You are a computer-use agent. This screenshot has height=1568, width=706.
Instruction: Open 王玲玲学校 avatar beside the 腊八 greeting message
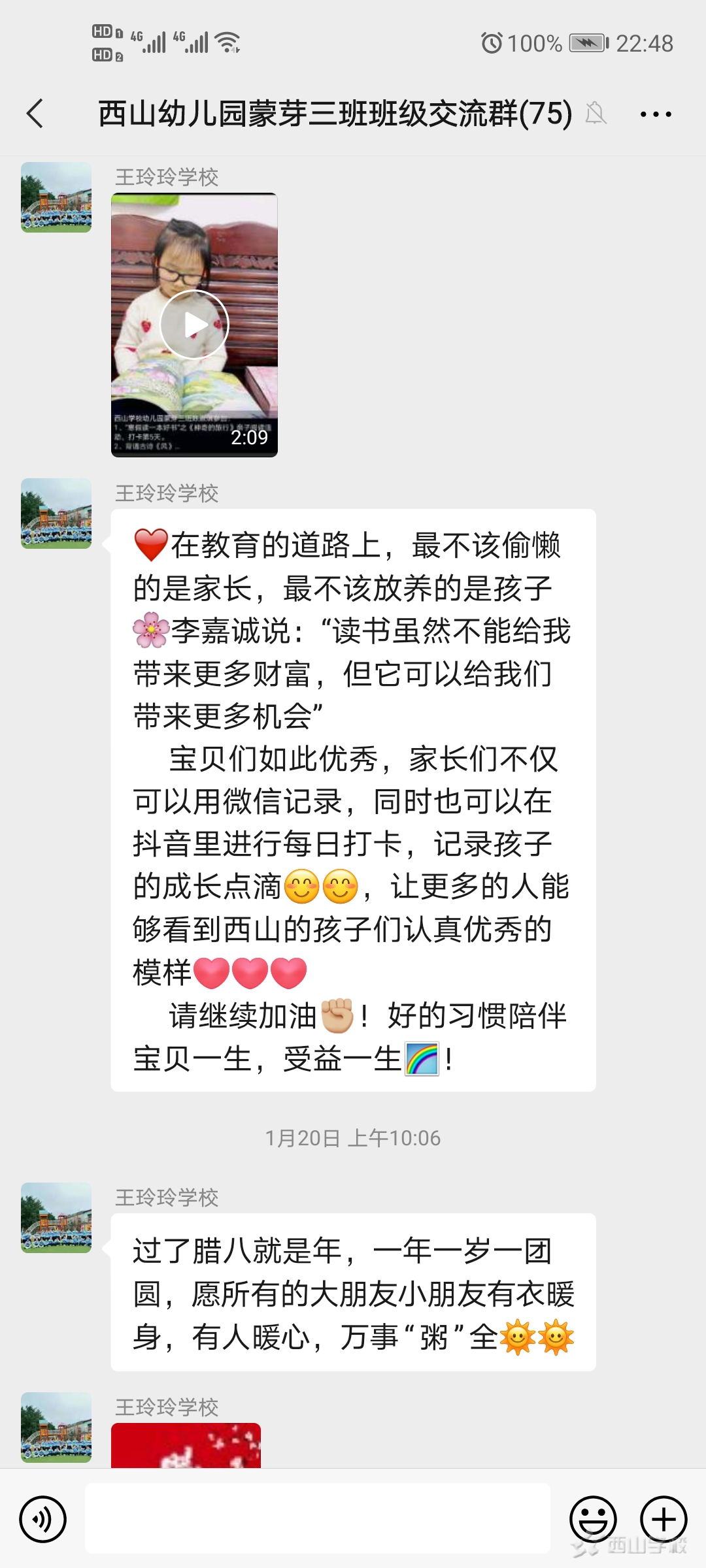tap(56, 1218)
